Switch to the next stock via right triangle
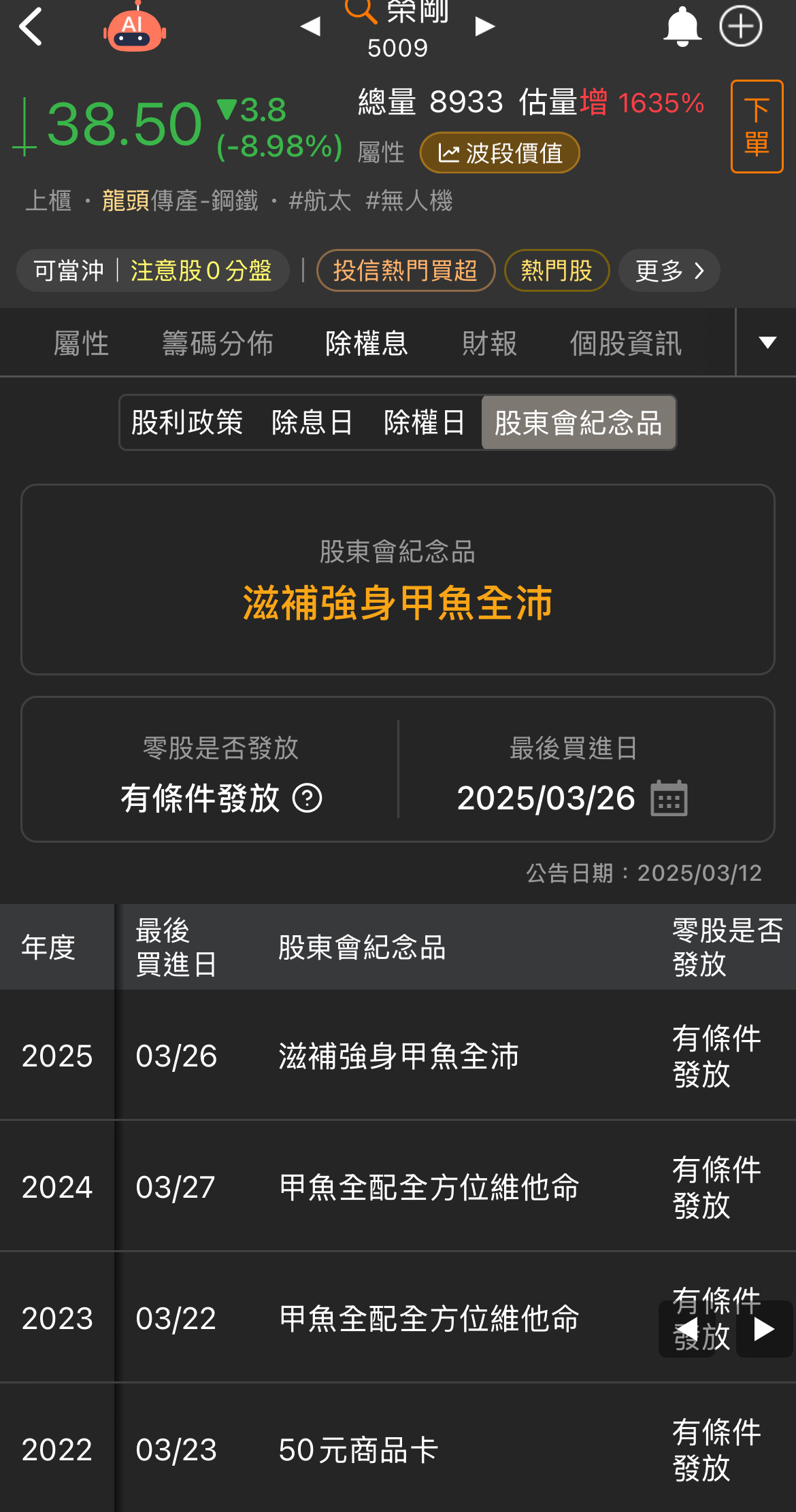Image resolution: width=796 pixels, height=1512 pixels. 484,27
